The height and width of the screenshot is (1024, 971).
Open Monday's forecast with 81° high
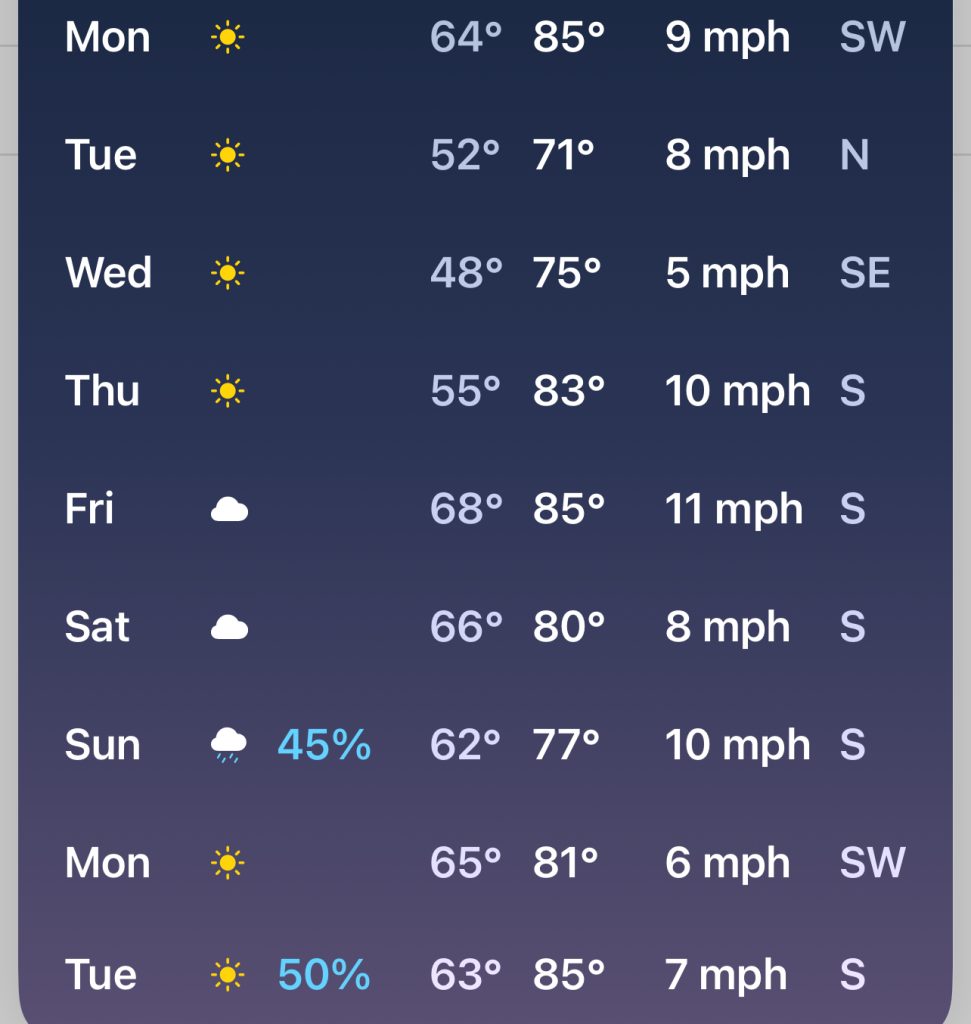(x=485, y=863)
